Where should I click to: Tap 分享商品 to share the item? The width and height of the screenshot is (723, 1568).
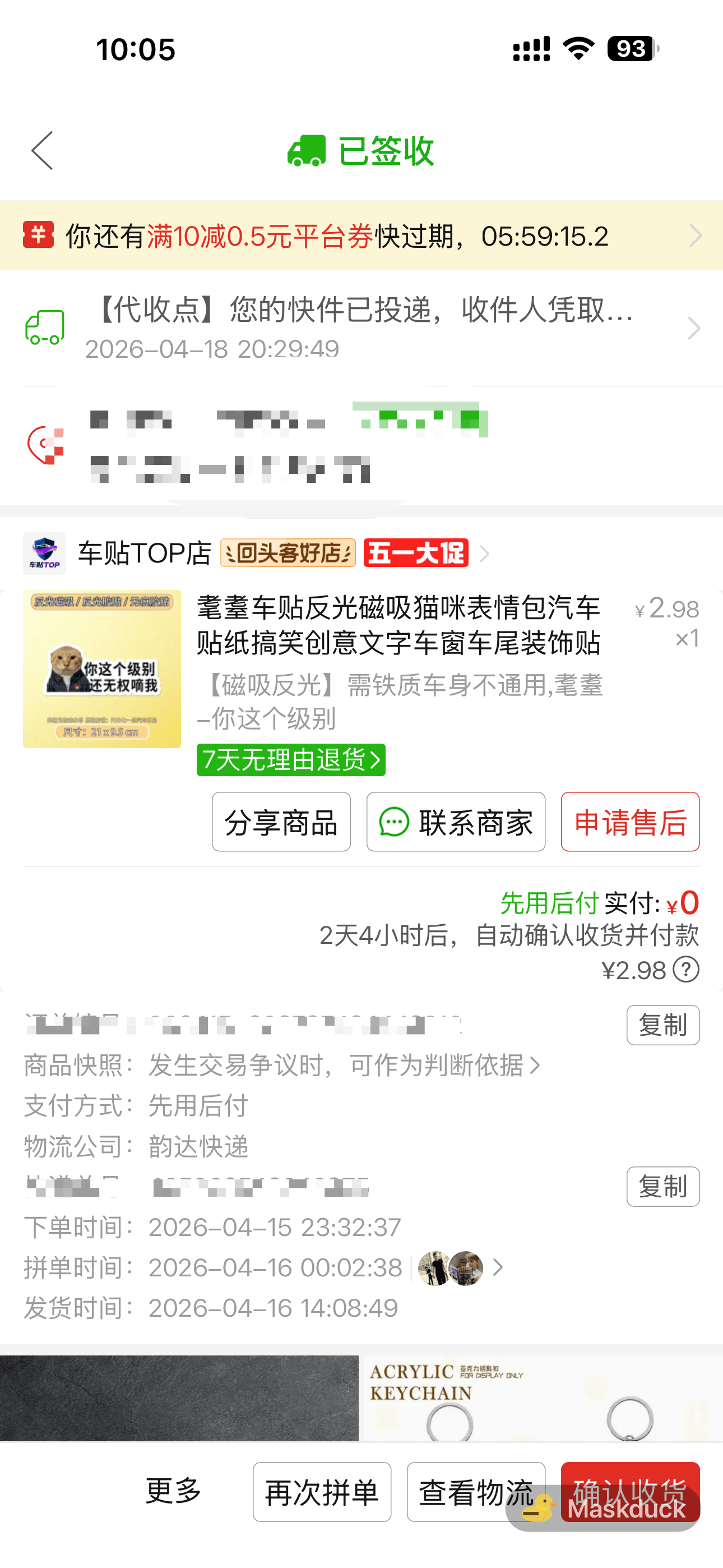[x=281, y=822]
